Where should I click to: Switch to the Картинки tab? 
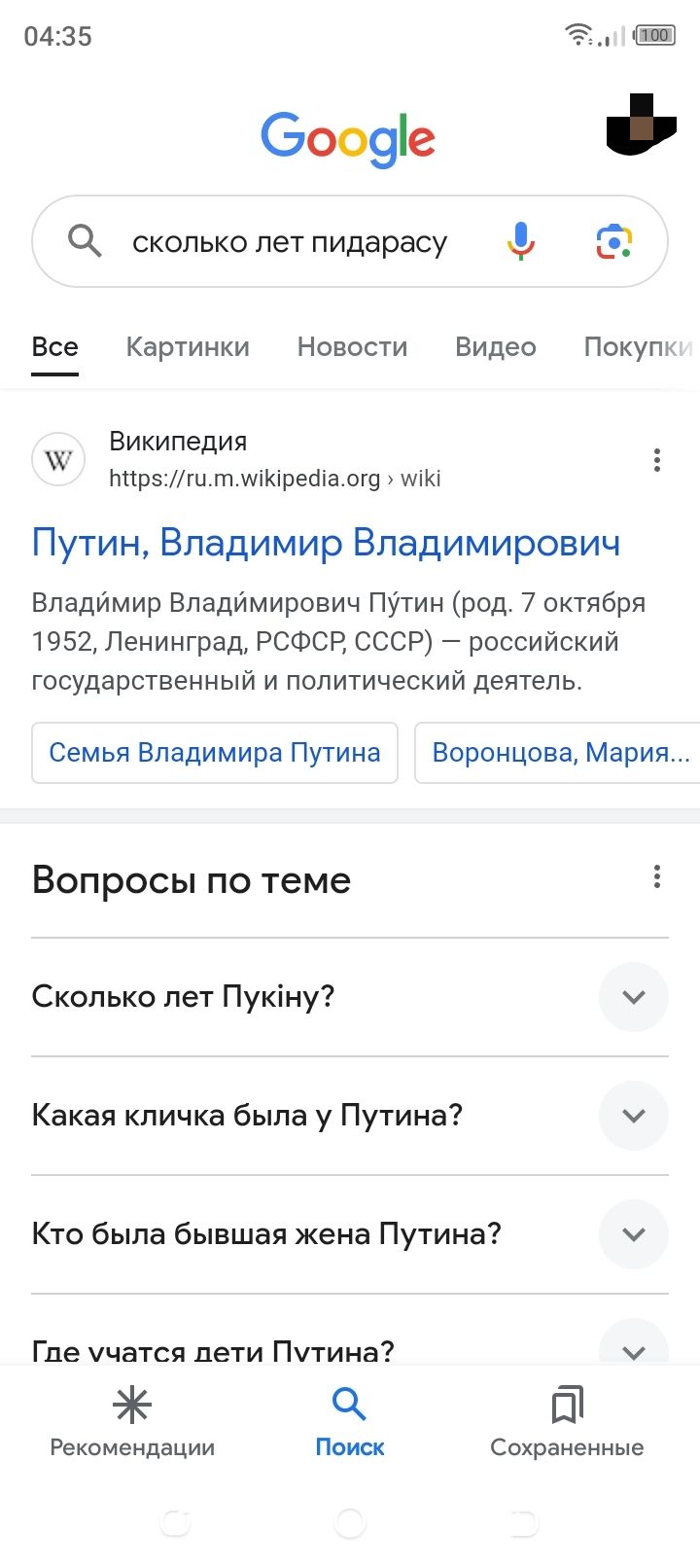coord(188,347)
